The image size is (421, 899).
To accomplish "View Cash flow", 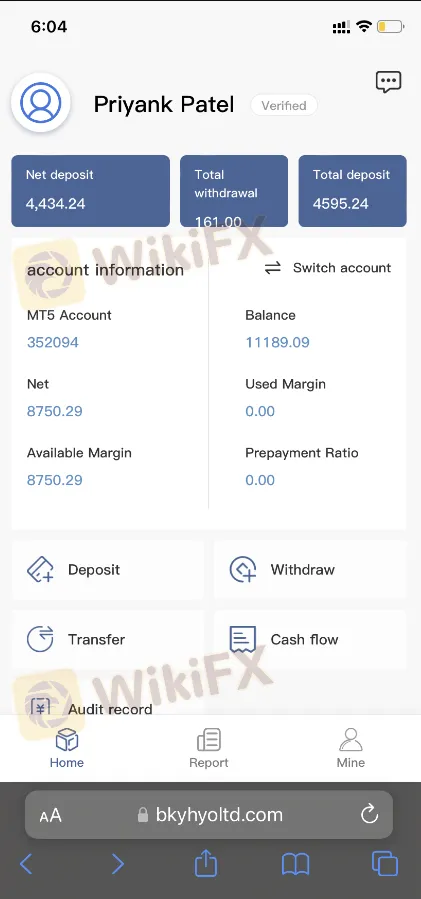I will (x=310, y=639).
